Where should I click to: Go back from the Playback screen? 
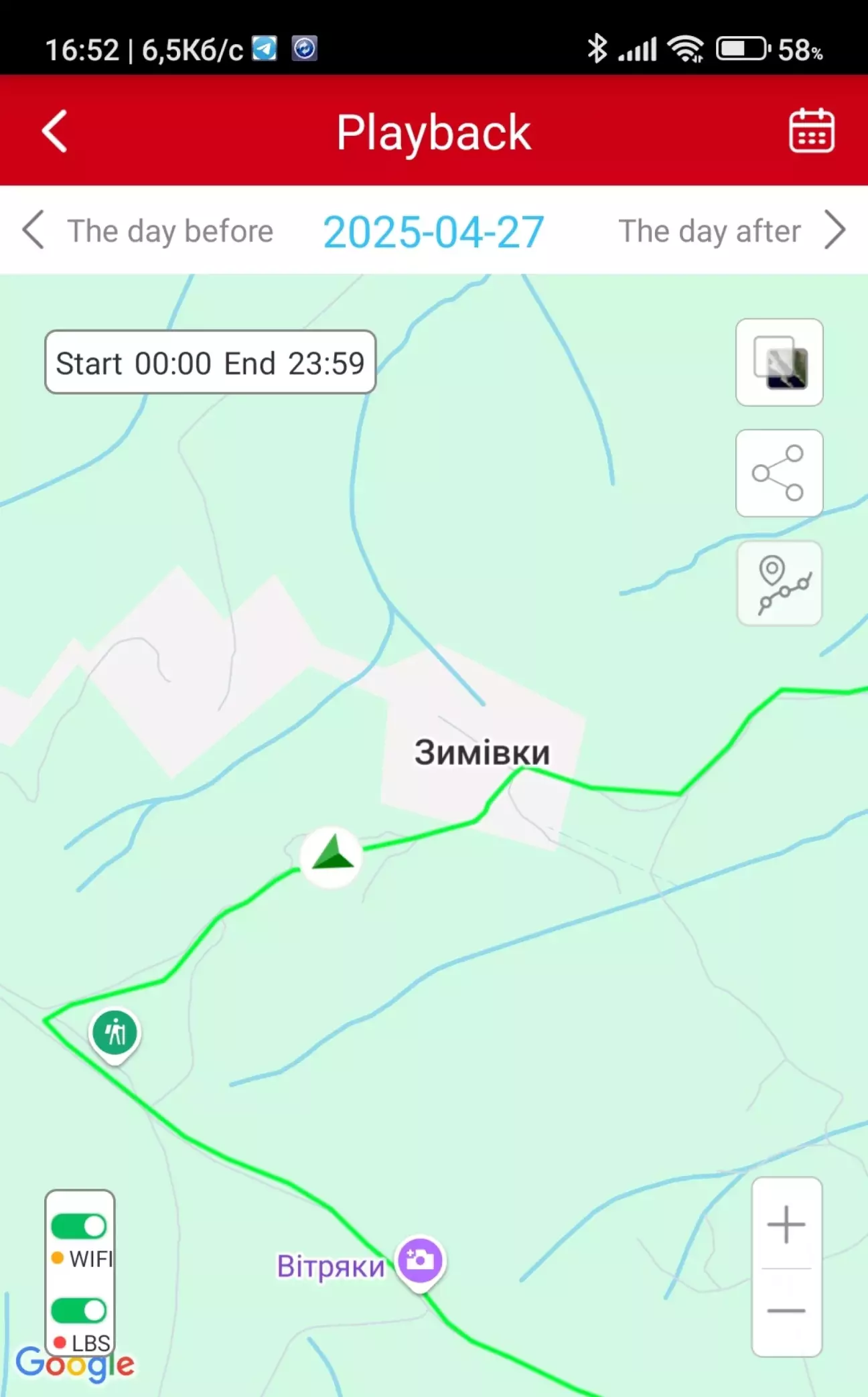click(x=54, y=131)
